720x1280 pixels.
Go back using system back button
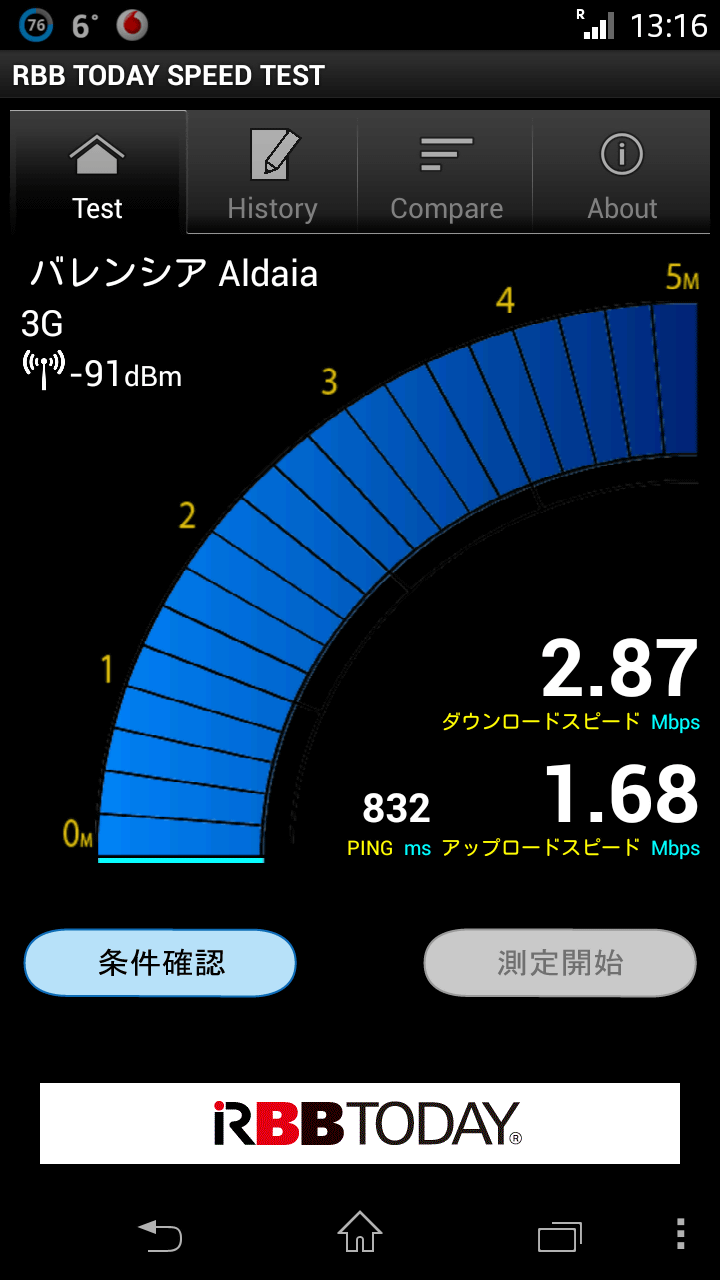160,1234
